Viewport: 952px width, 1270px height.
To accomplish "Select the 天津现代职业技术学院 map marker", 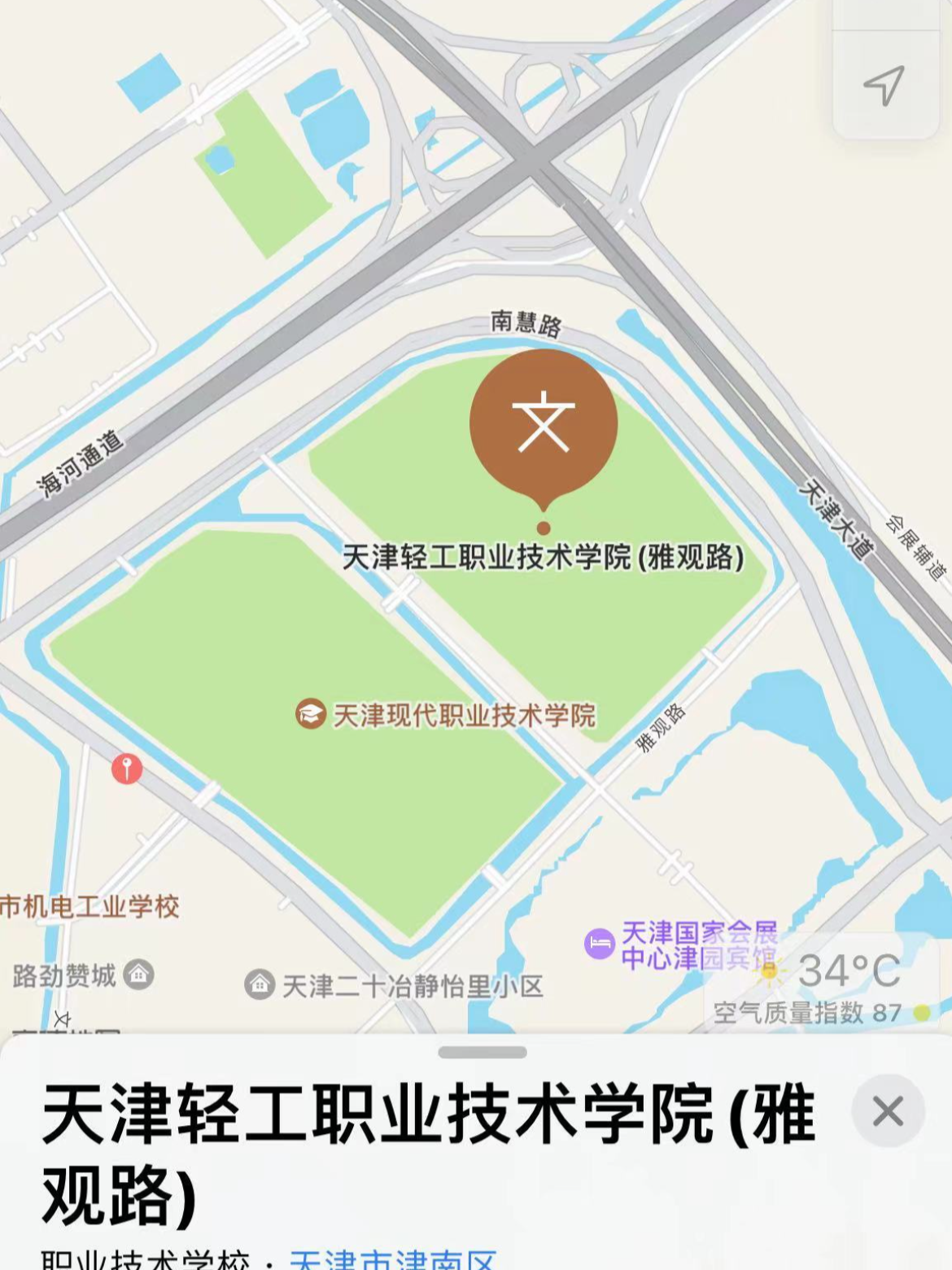I will pos(311,715).
